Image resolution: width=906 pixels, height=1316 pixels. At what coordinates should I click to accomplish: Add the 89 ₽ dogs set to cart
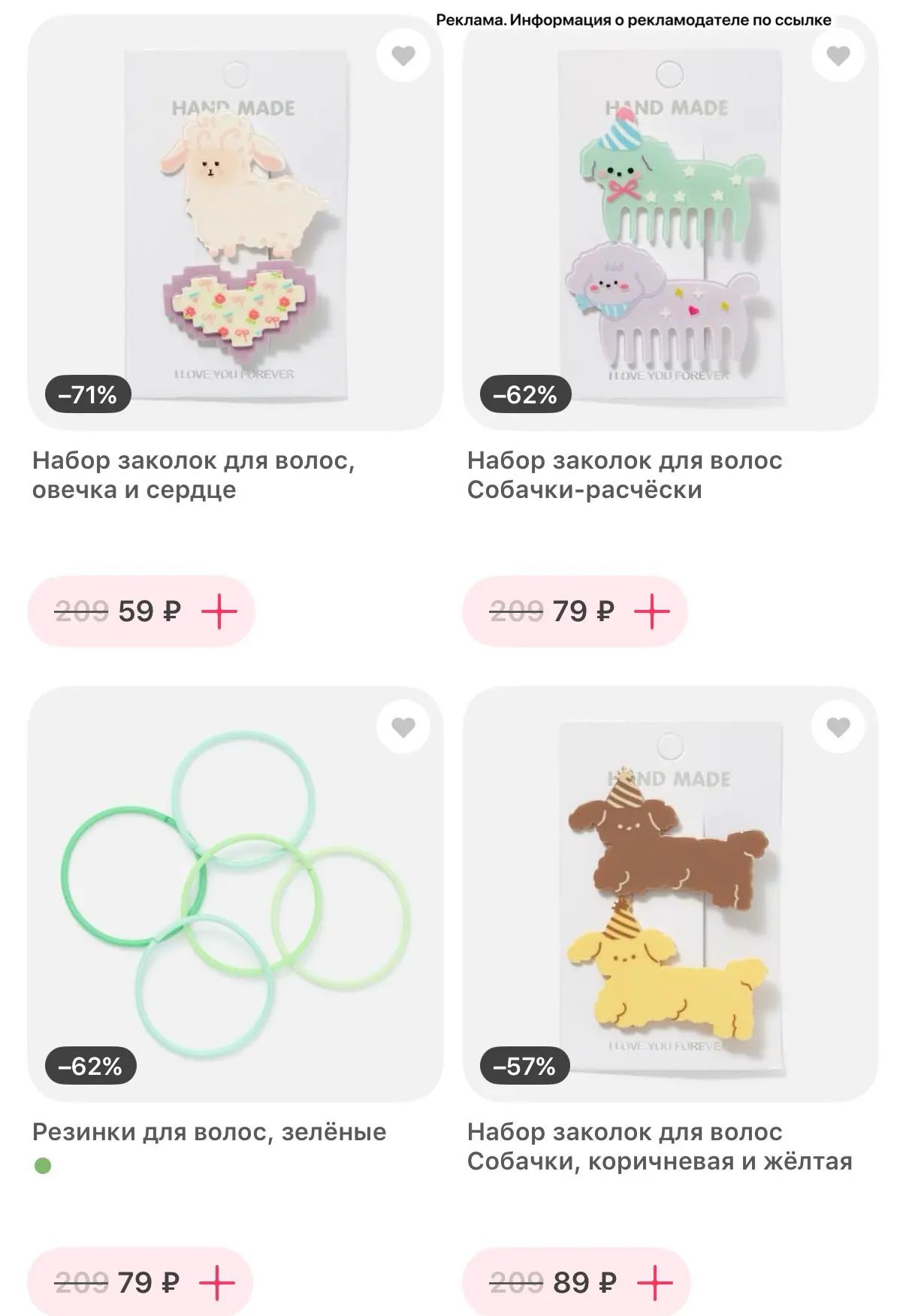pyautogui.click(x=654, y=1282)
